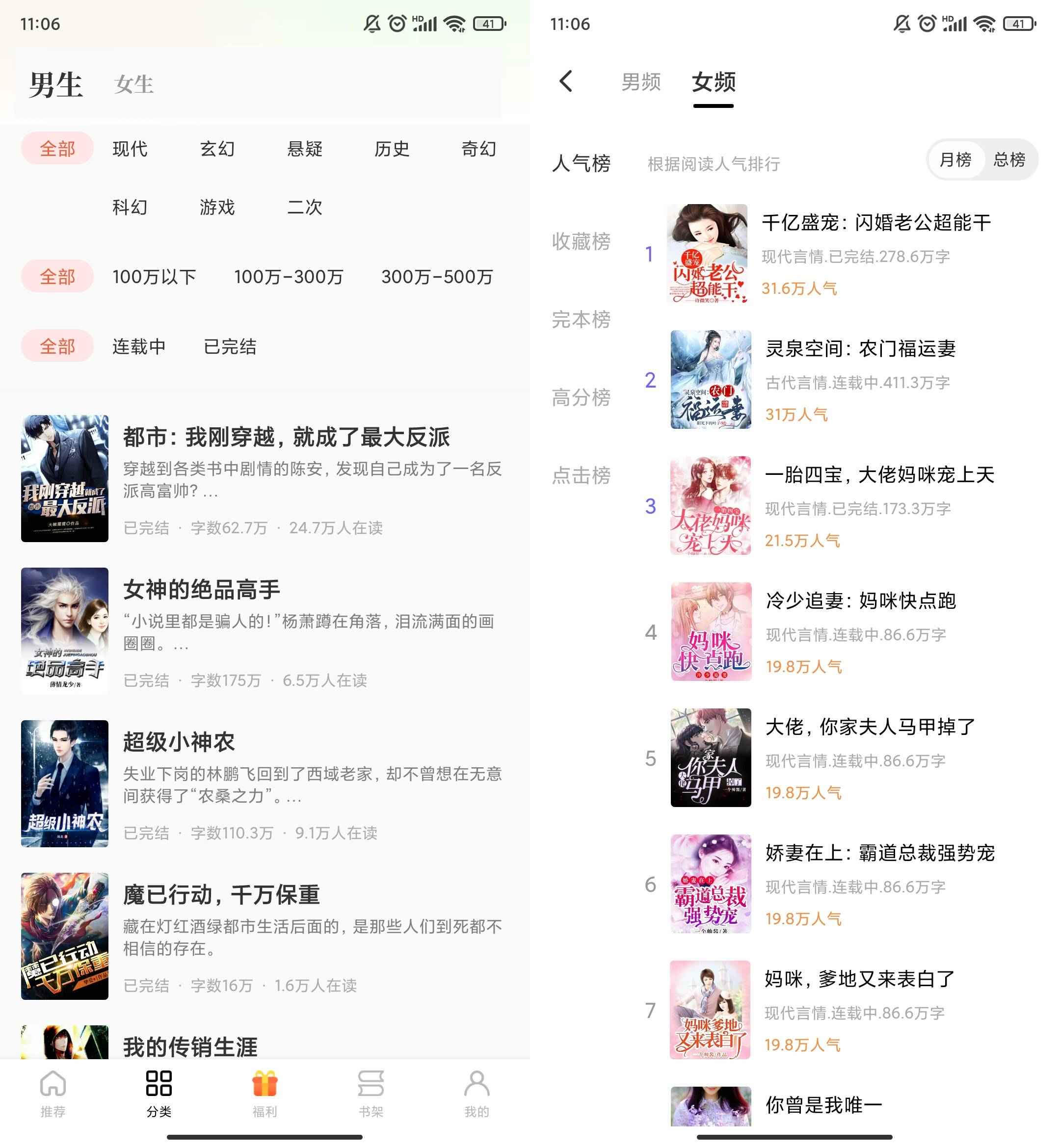Show only 已完结 books
Image resolution: width=1060 pixels, height=1148 pixels.
(230, 346)
